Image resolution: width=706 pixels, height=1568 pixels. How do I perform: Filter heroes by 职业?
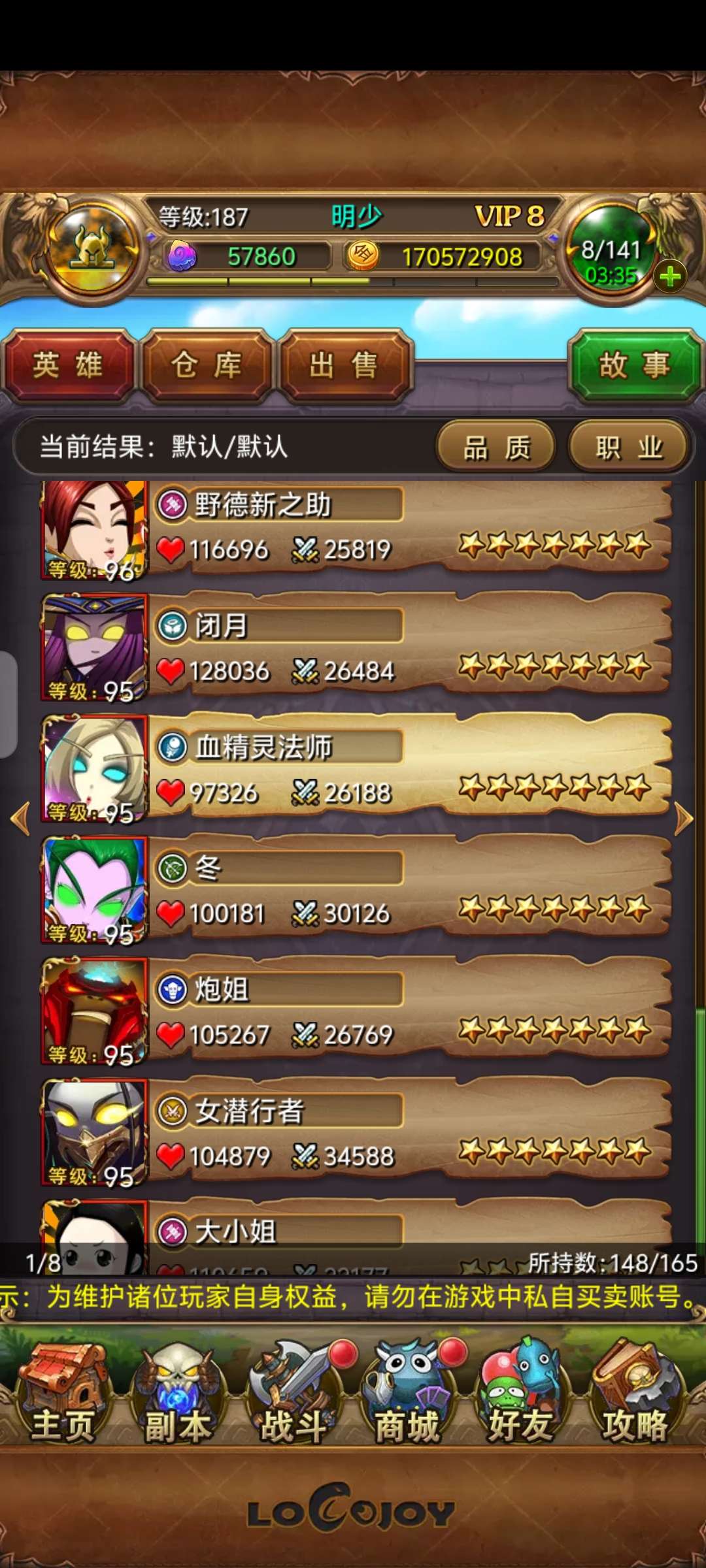[x=629, y=448]
